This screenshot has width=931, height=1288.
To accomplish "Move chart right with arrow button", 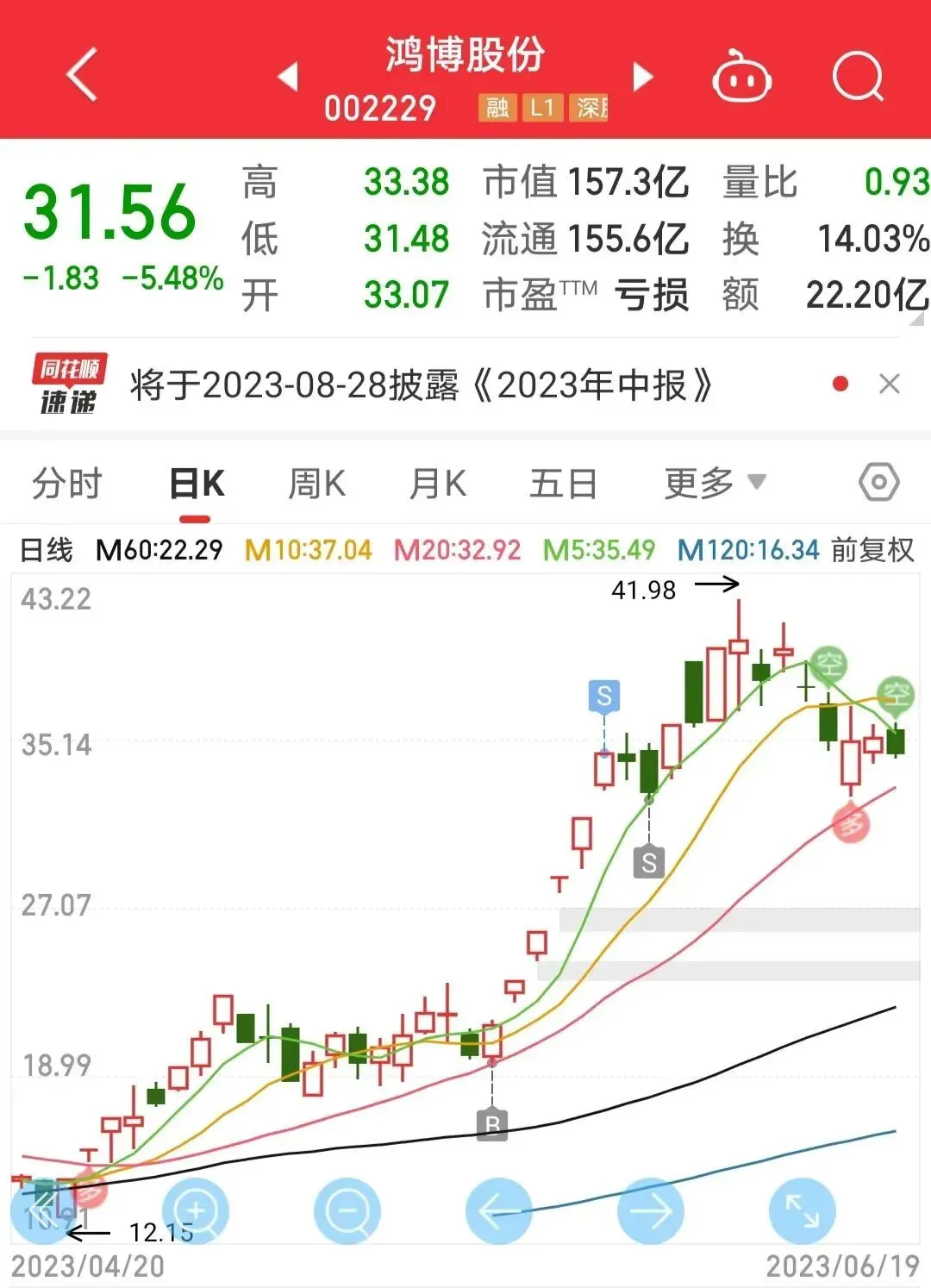I will coord(651,1211).
